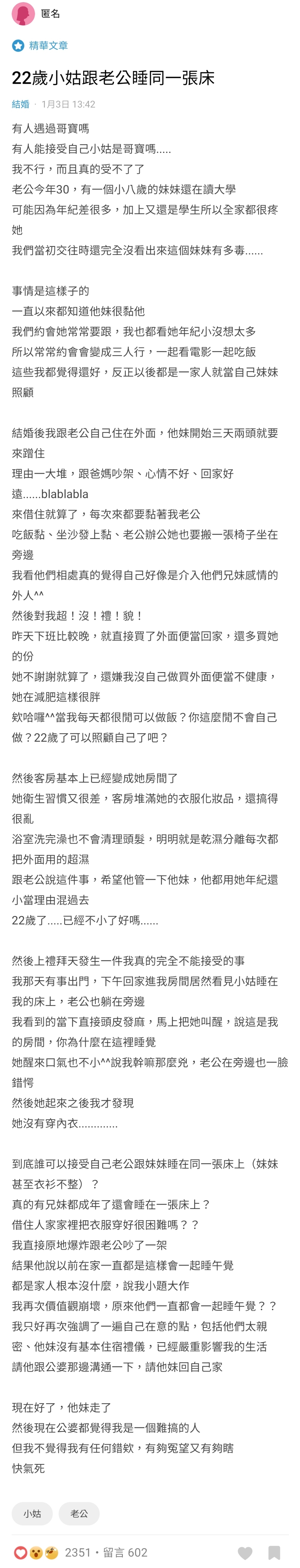Like this post with the heart

coord(245,1552)
